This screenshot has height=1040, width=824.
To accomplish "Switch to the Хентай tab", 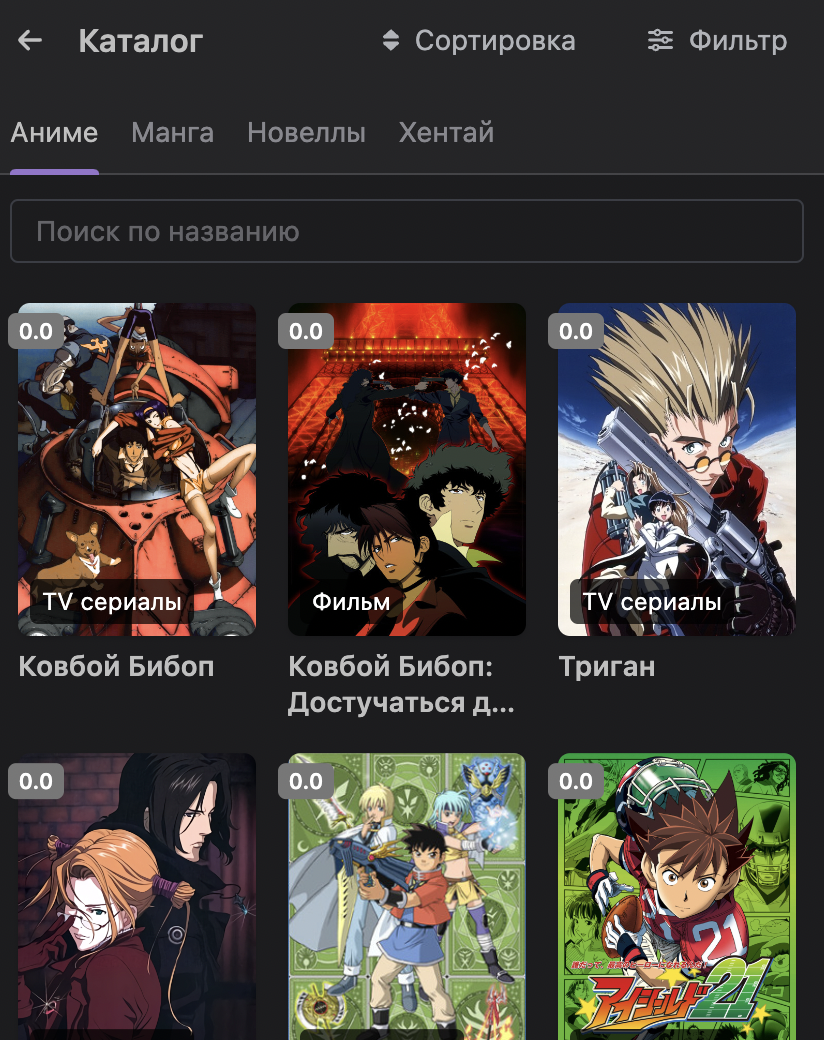I will pos(446,133).
